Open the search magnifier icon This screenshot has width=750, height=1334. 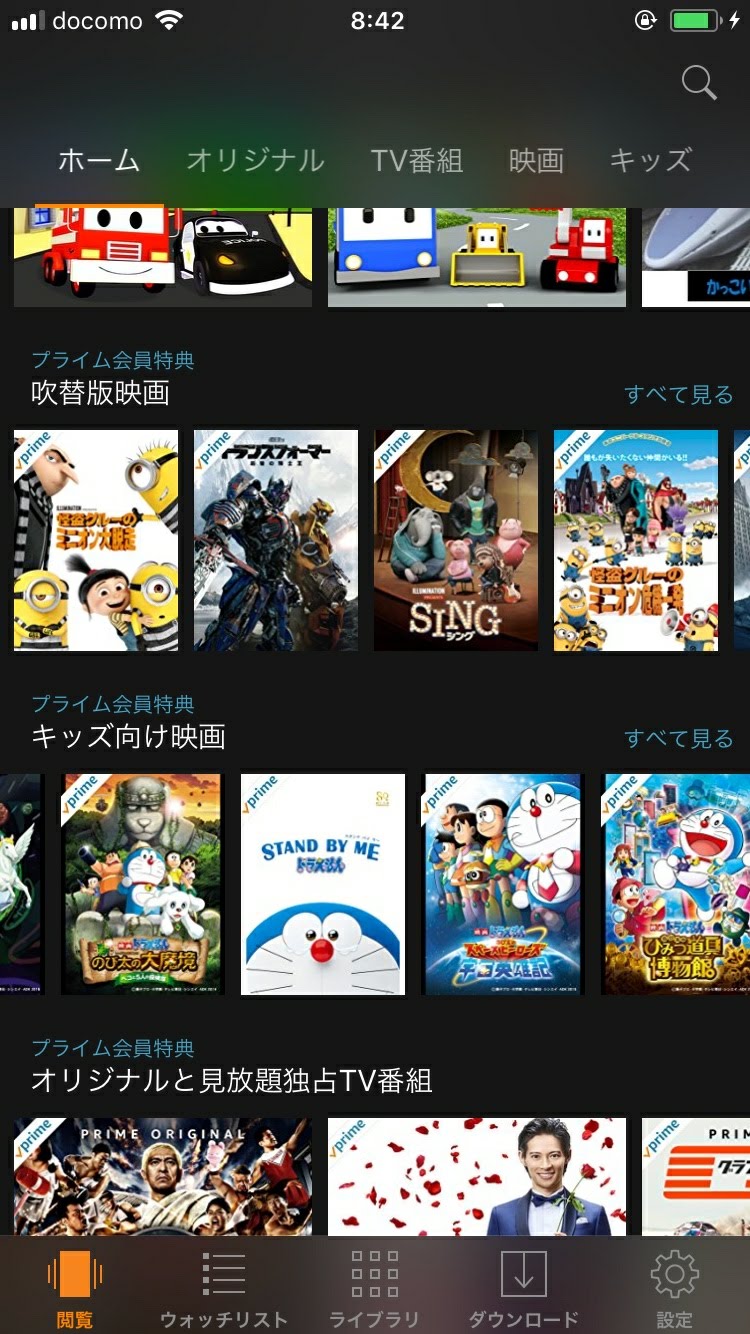(x=699, y=83)
